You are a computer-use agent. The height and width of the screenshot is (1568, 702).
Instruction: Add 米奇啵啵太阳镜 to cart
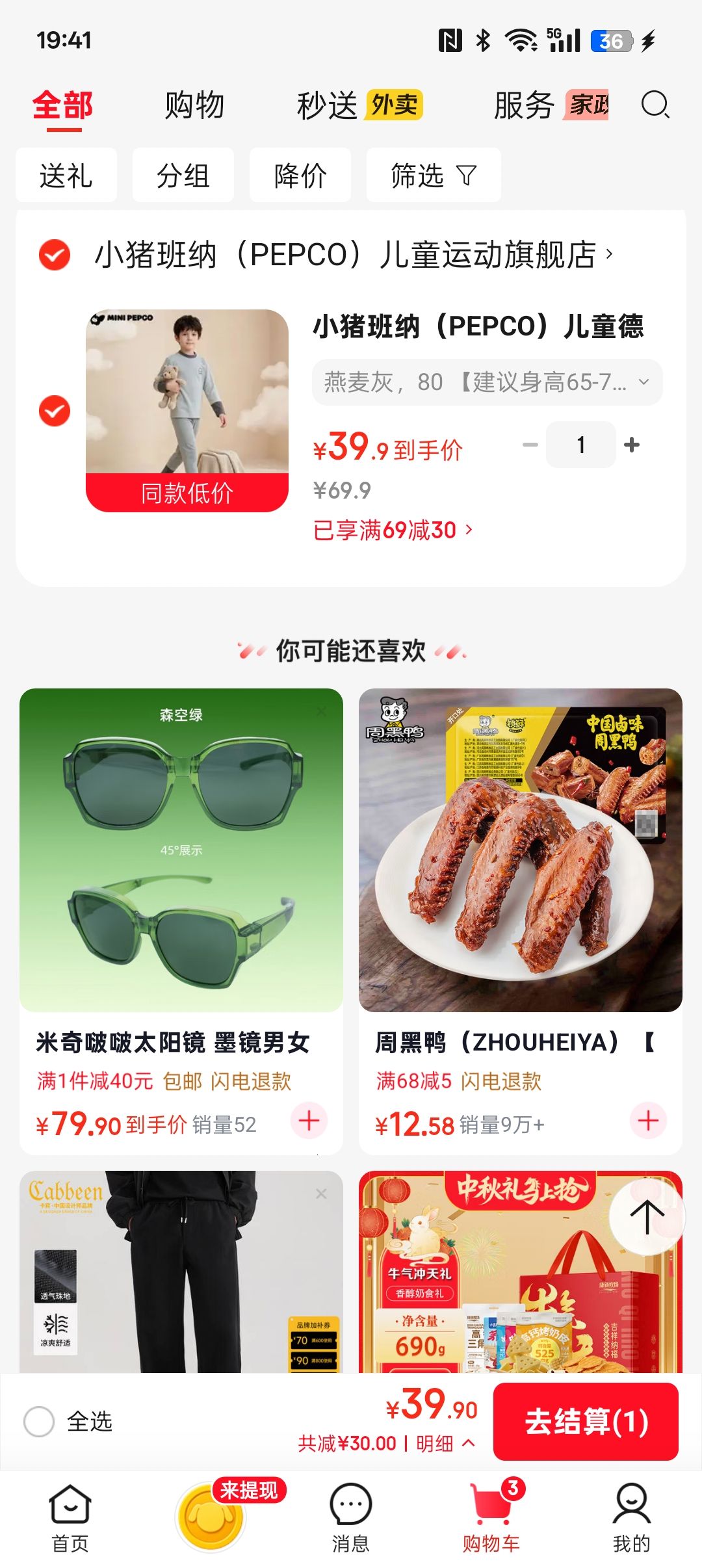tap(309, 1121)
